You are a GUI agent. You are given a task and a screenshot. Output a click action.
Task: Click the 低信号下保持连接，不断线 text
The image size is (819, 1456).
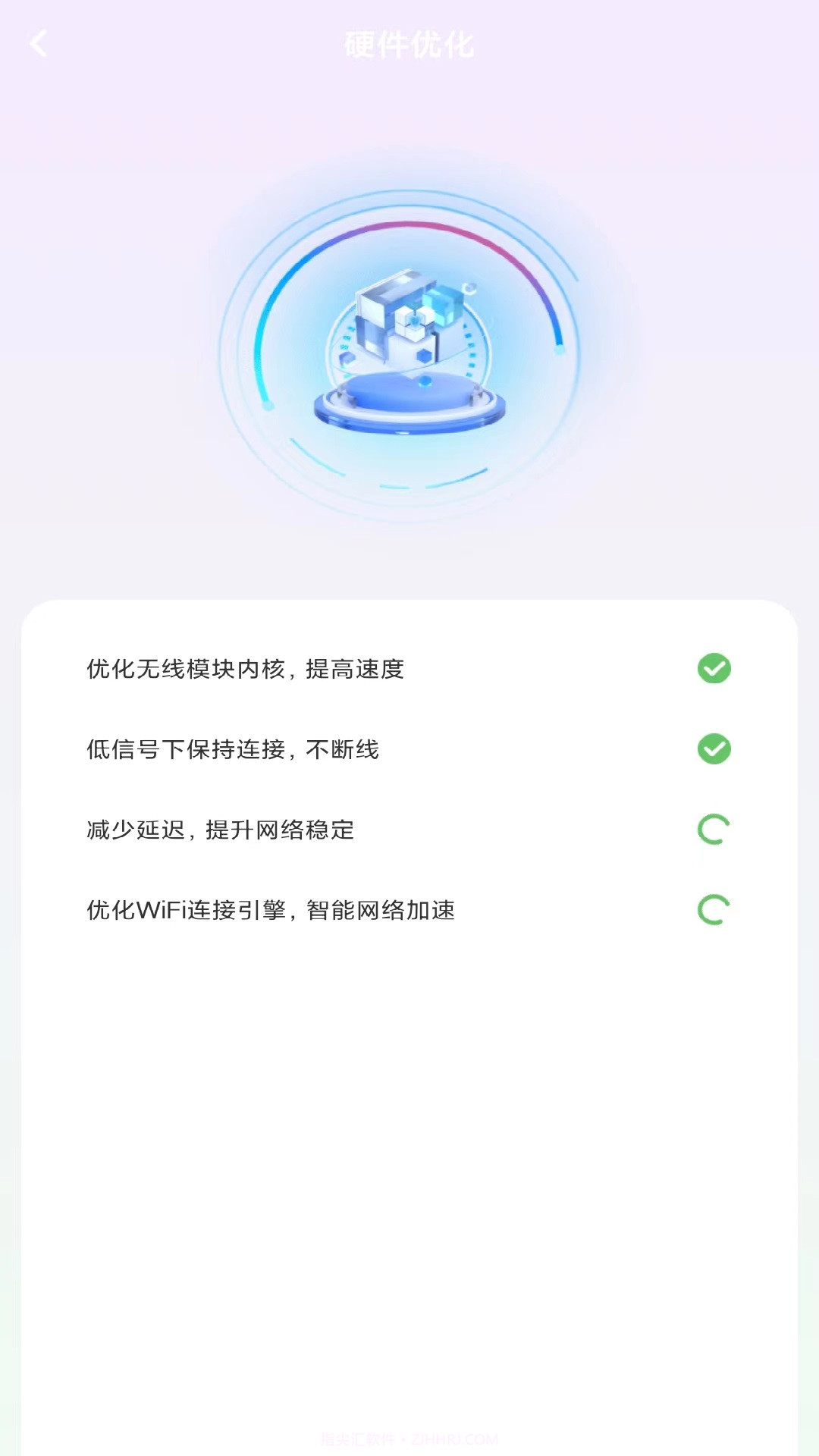pos(233,748)
